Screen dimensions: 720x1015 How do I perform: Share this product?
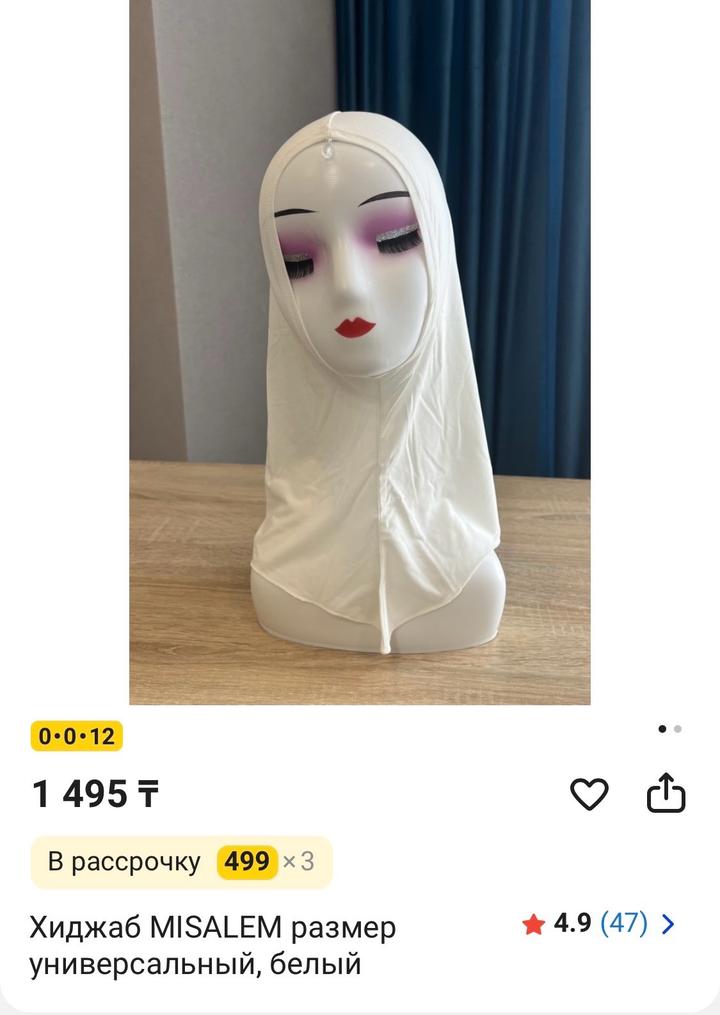coord(665,795)
